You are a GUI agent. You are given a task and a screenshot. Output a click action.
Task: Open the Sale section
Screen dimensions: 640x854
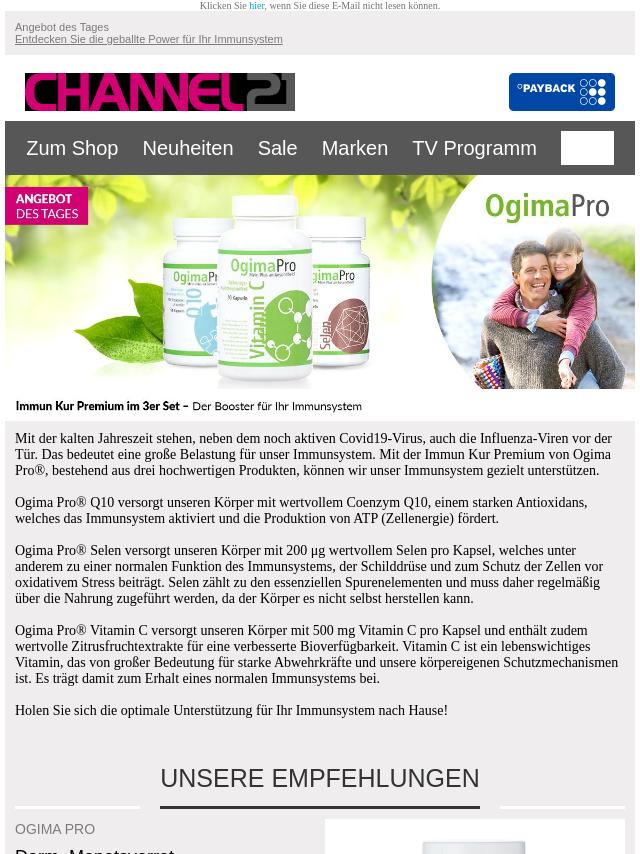coord(277,148)
